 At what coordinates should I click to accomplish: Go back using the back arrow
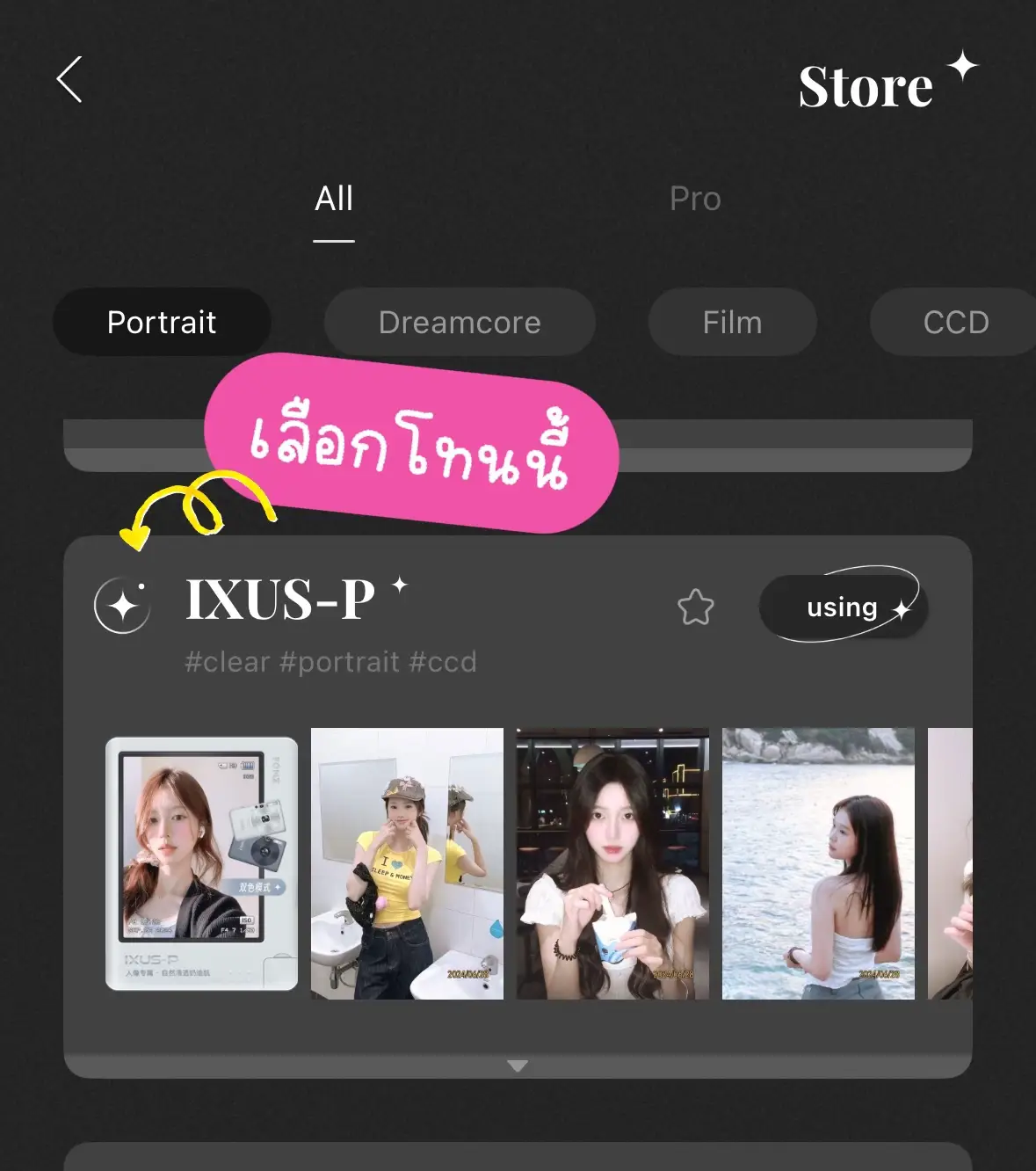point(69,79)
